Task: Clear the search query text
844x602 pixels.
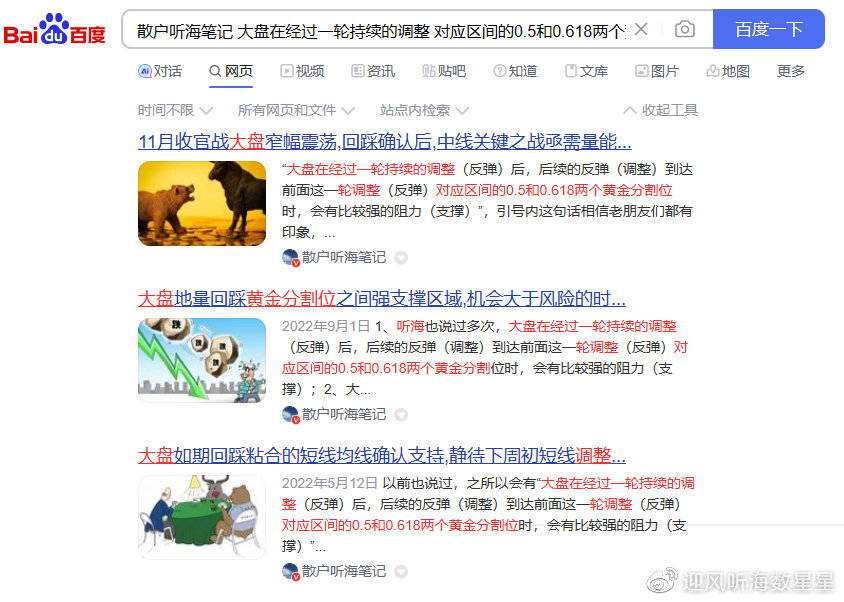Action: coord(641,30)
